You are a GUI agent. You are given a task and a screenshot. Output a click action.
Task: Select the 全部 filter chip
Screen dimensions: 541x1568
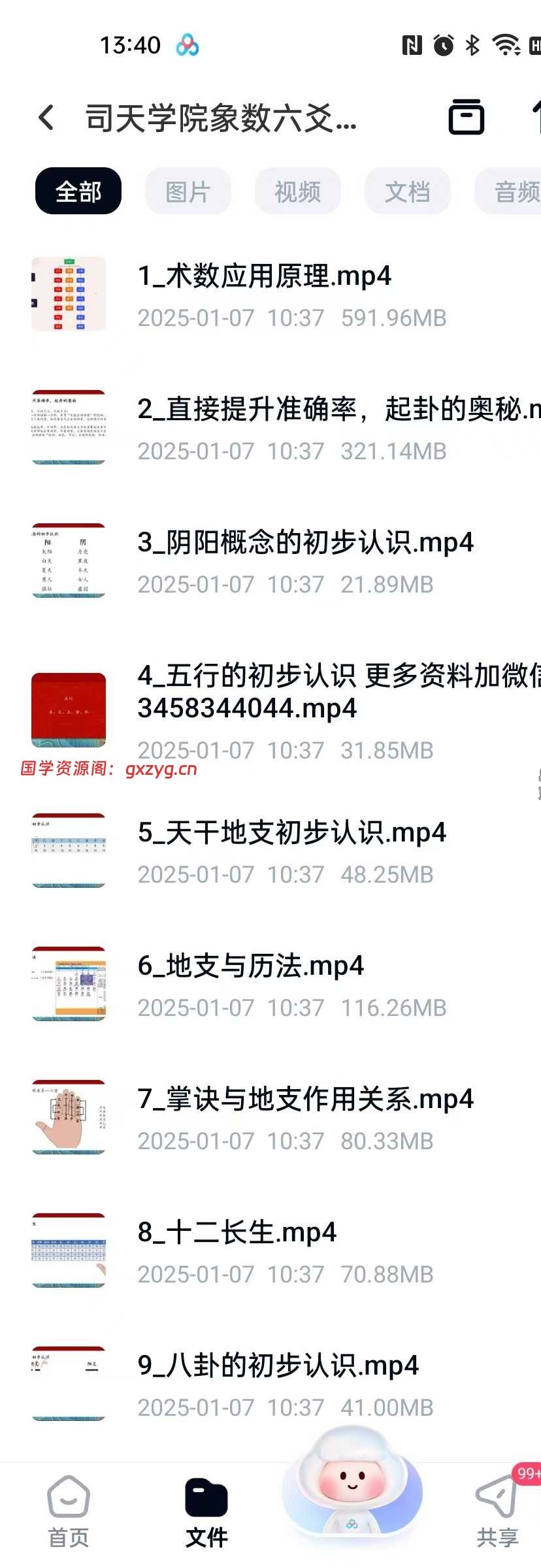[x=78, y=191]
